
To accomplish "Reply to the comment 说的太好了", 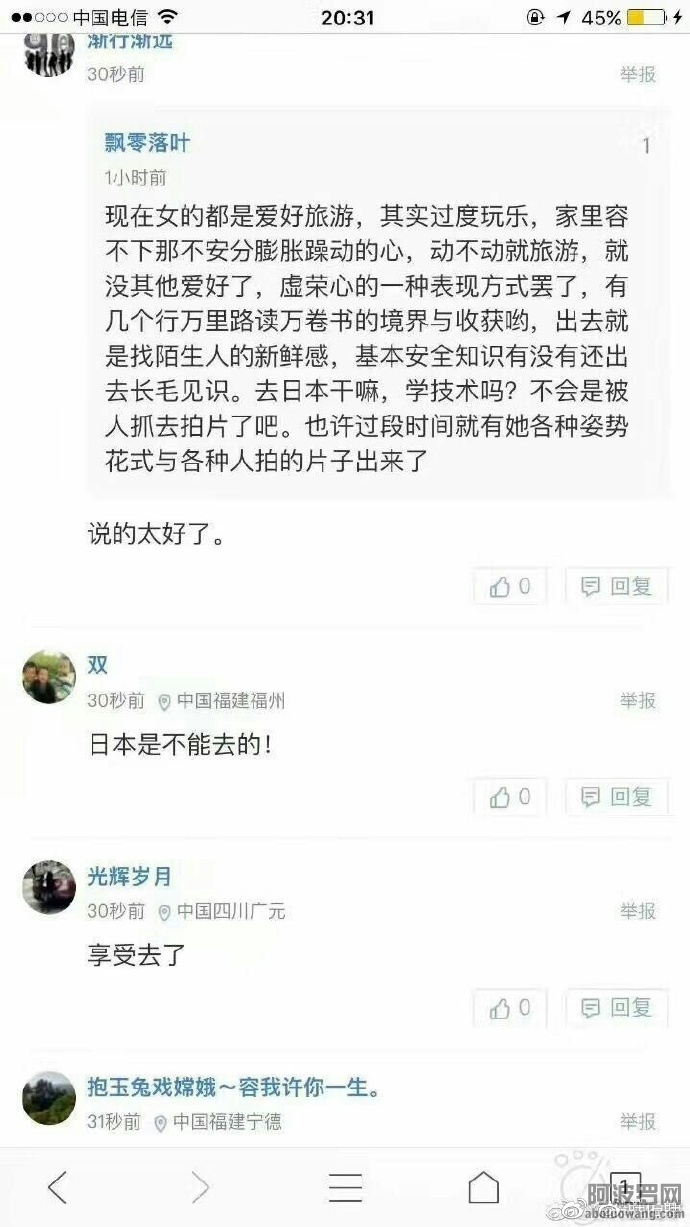I will click(617, 587).
